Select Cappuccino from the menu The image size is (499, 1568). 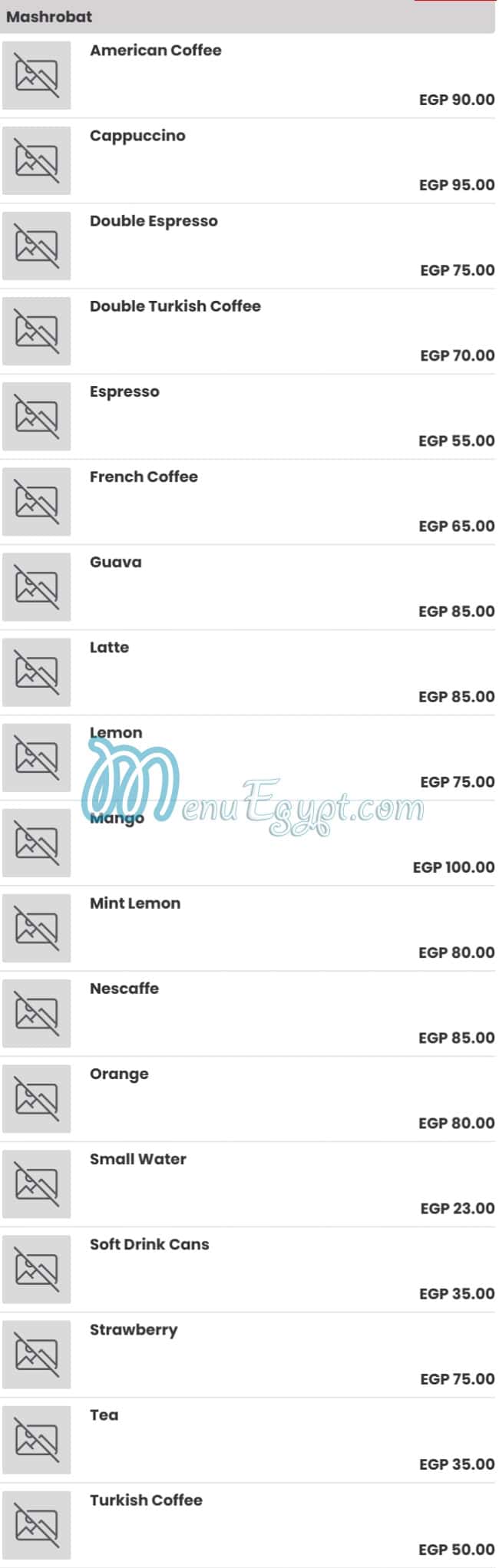pyautogui.click(x=137, y=136)
